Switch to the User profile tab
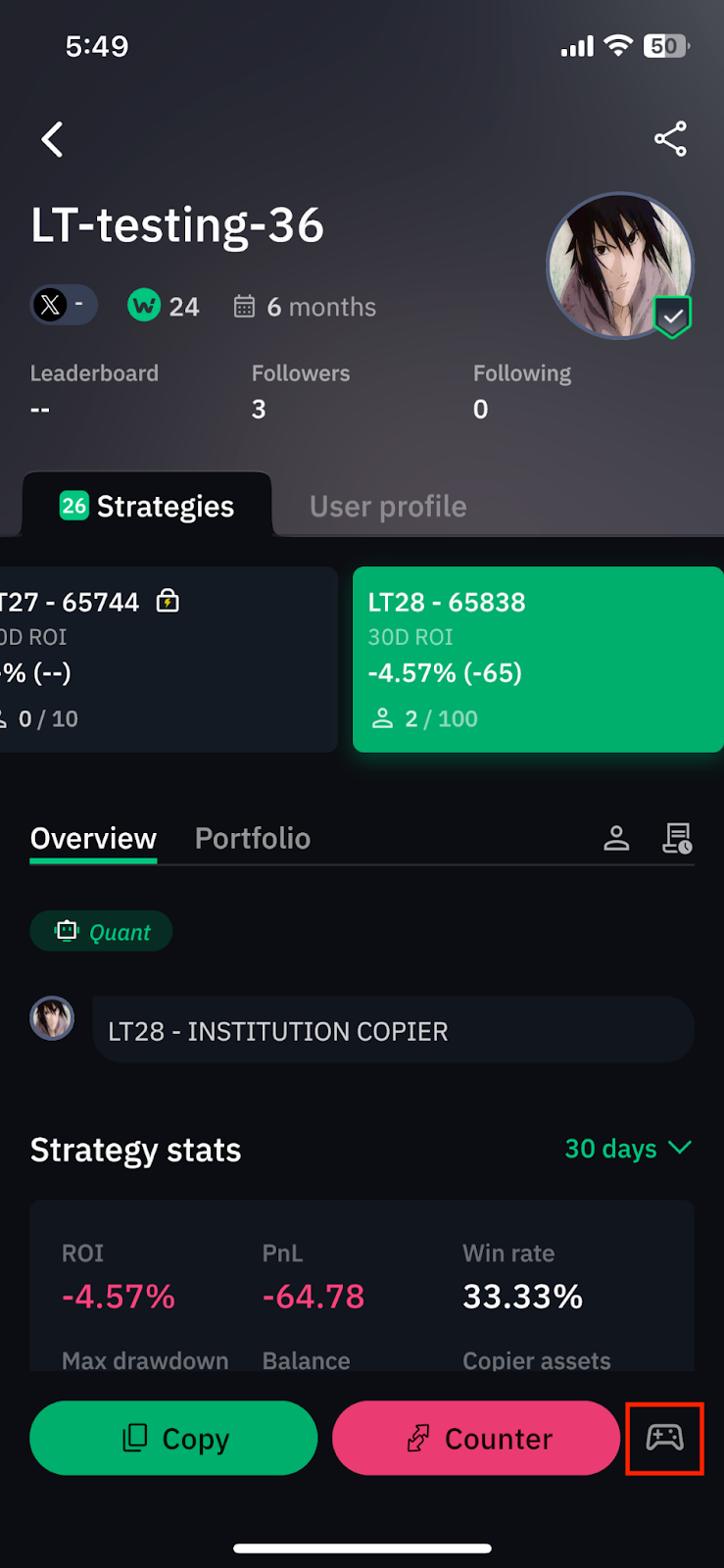The image size is (724, 1568). pyautogui.click(x=388, y=507)
